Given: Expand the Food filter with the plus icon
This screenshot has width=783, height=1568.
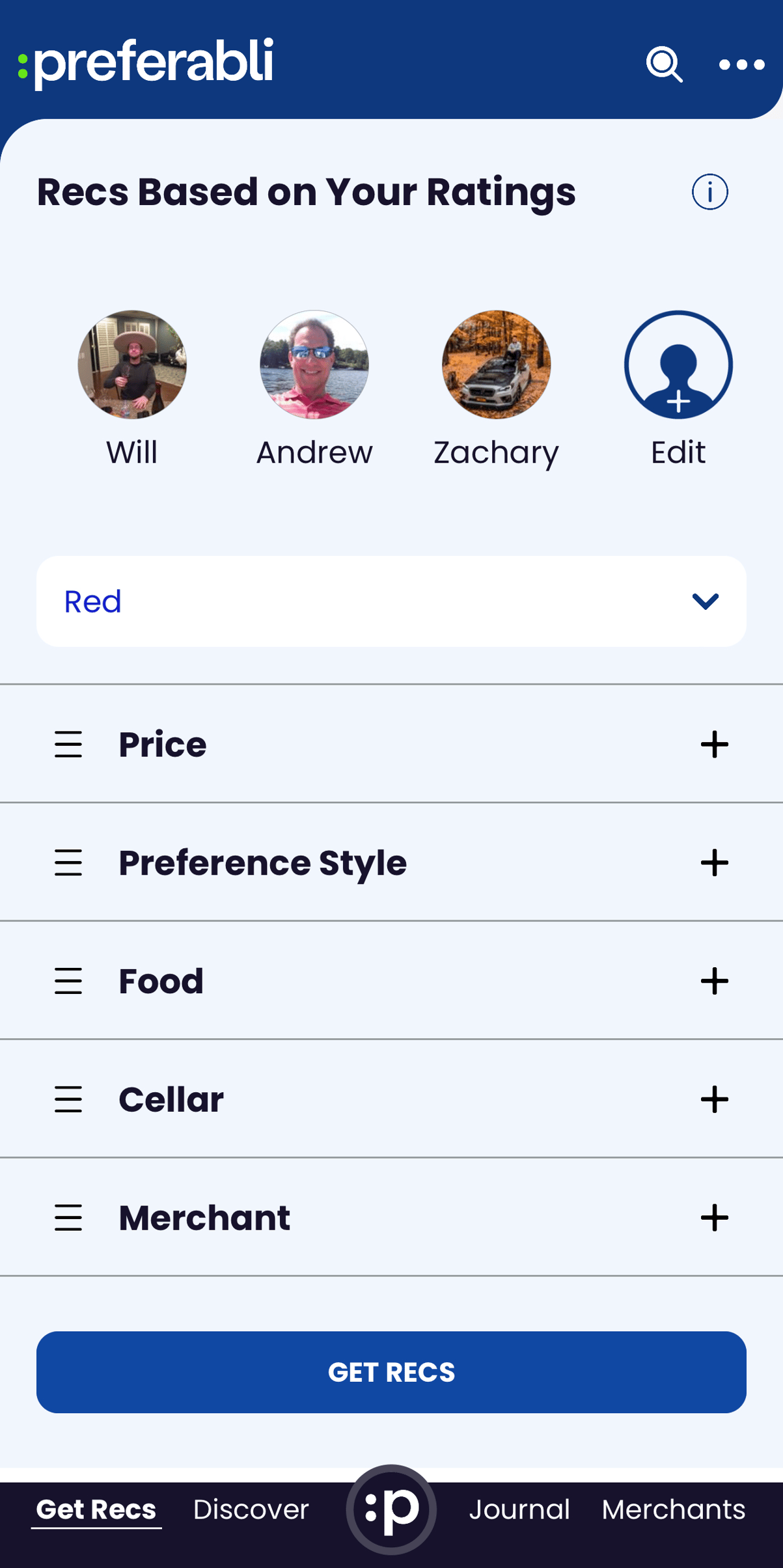Looking at the screenshot, I should (715, 982).
